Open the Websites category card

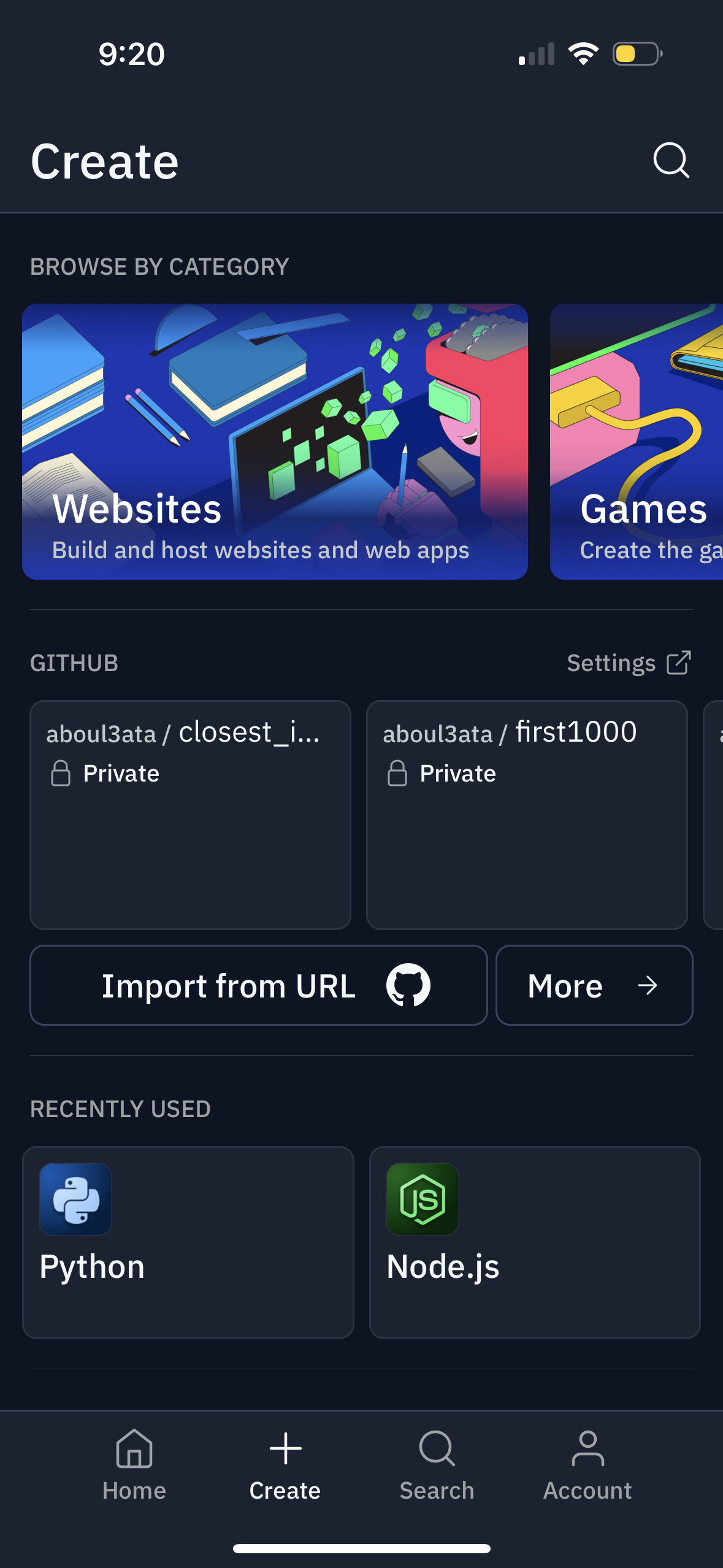[x=275, y=442]
